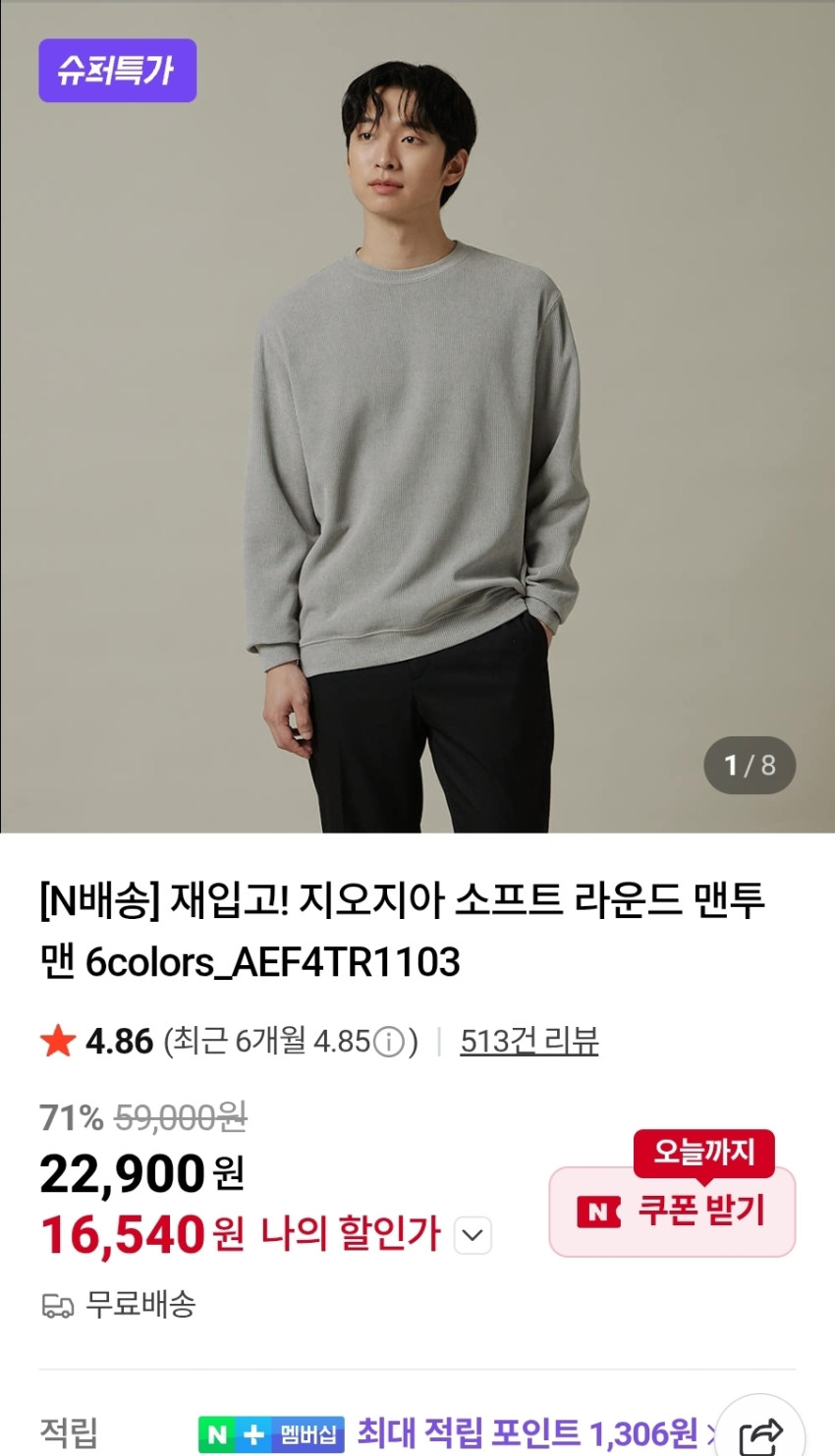Expand the 나의 할인가 discount details chevron

pyautogui.click(x=473, y=1235)
